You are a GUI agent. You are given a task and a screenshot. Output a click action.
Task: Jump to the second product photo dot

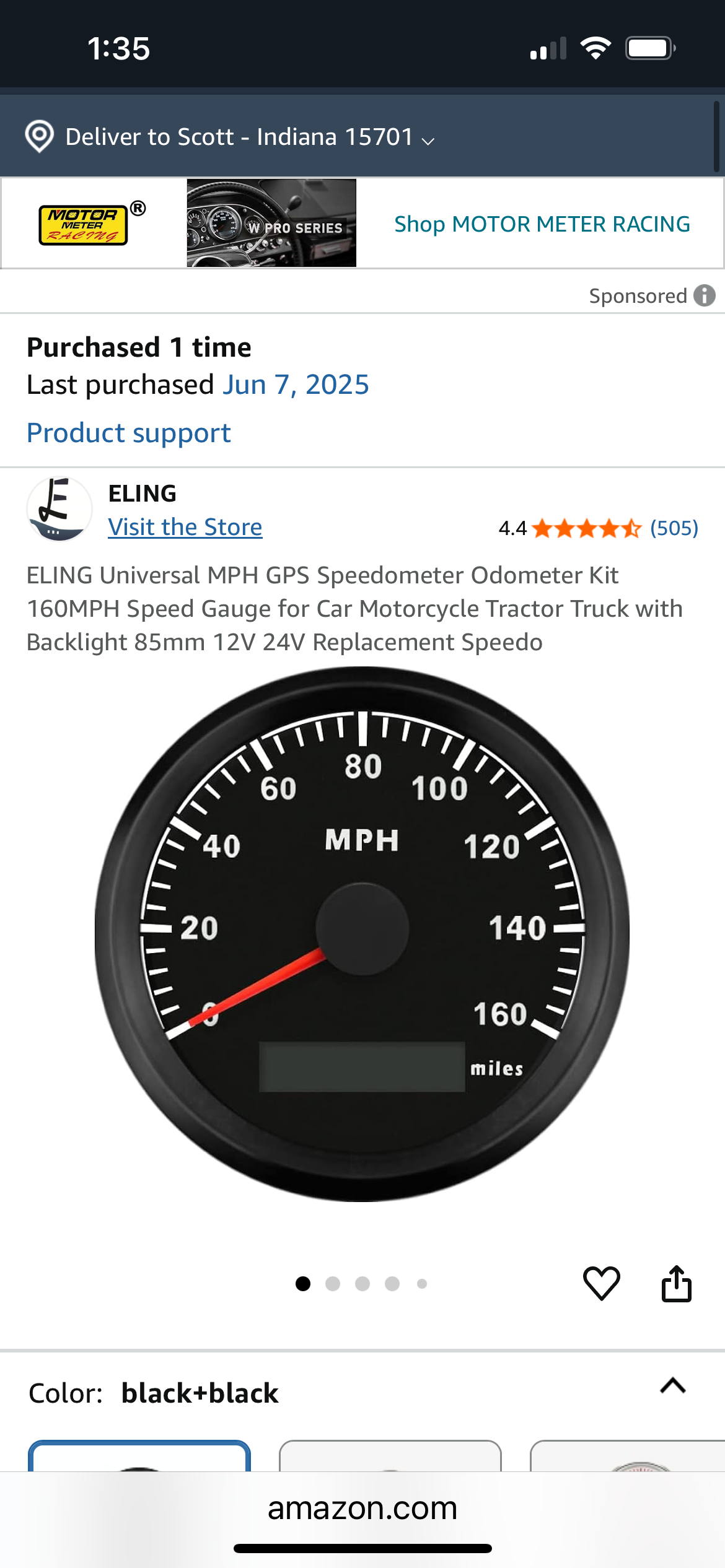[333, 1284]
